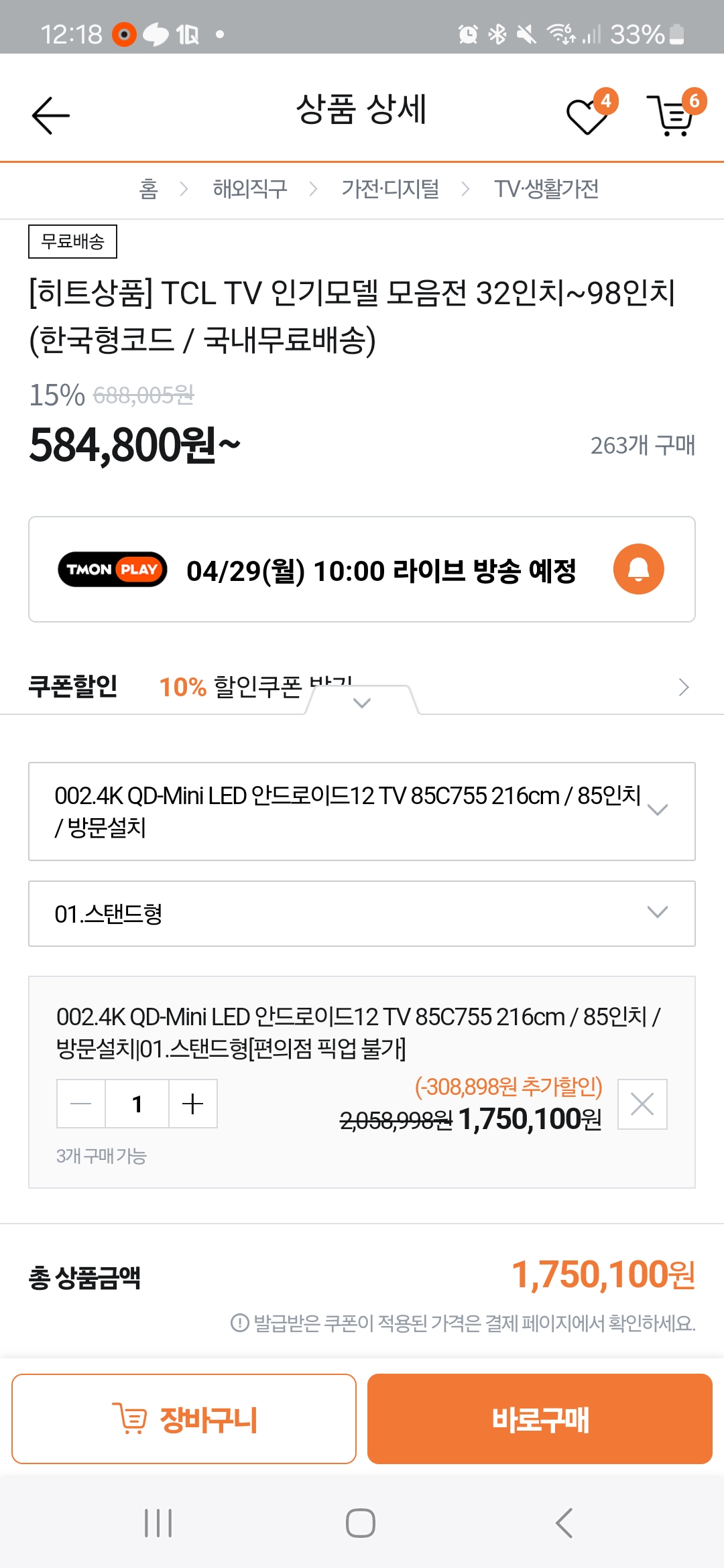Image resolution: width=724 pixels, height=1568 pixels.
Task: Tap the back arrow to leave product page
Action: pyautogui.click(x=50, y=114)
